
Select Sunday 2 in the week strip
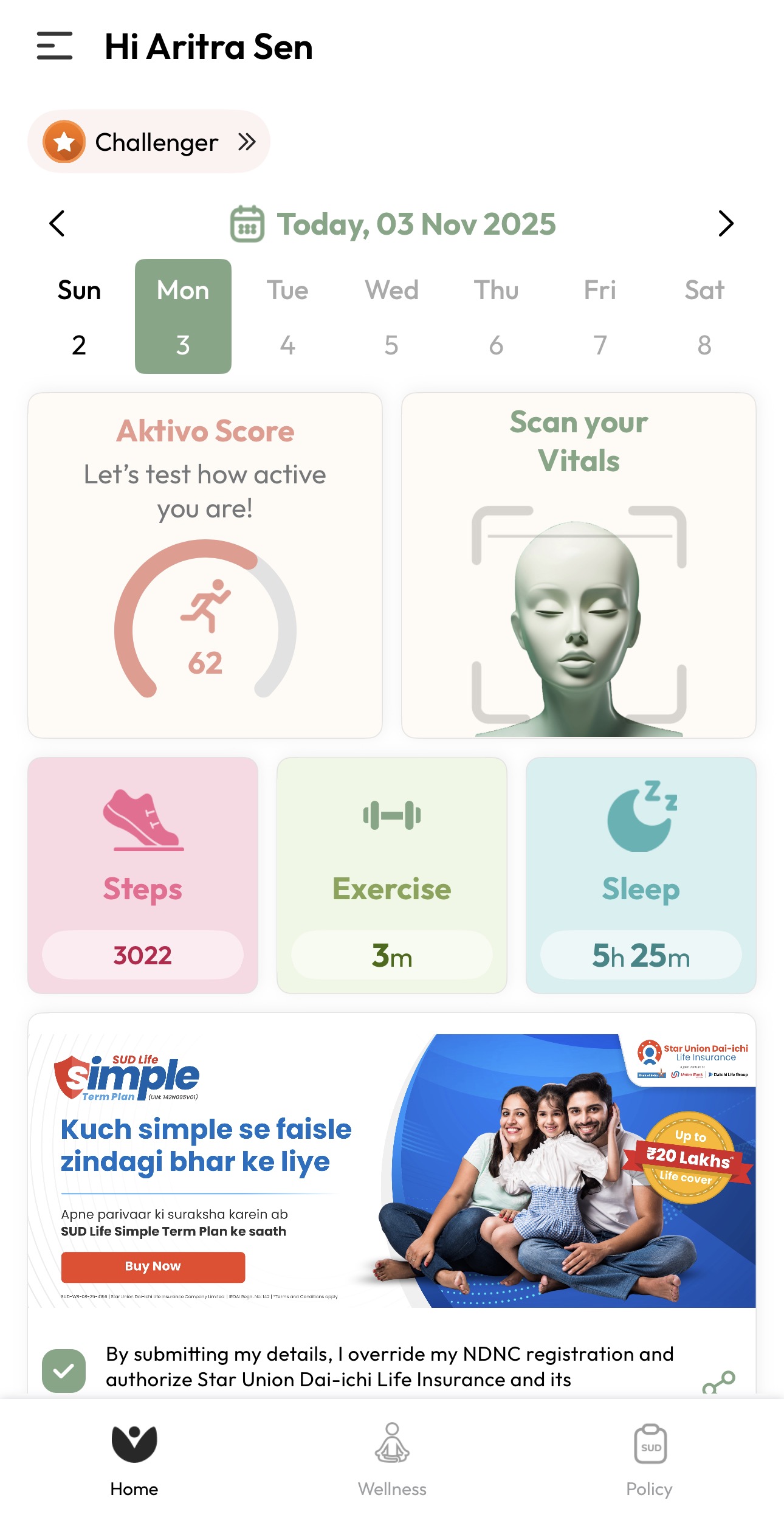(79, 317)
